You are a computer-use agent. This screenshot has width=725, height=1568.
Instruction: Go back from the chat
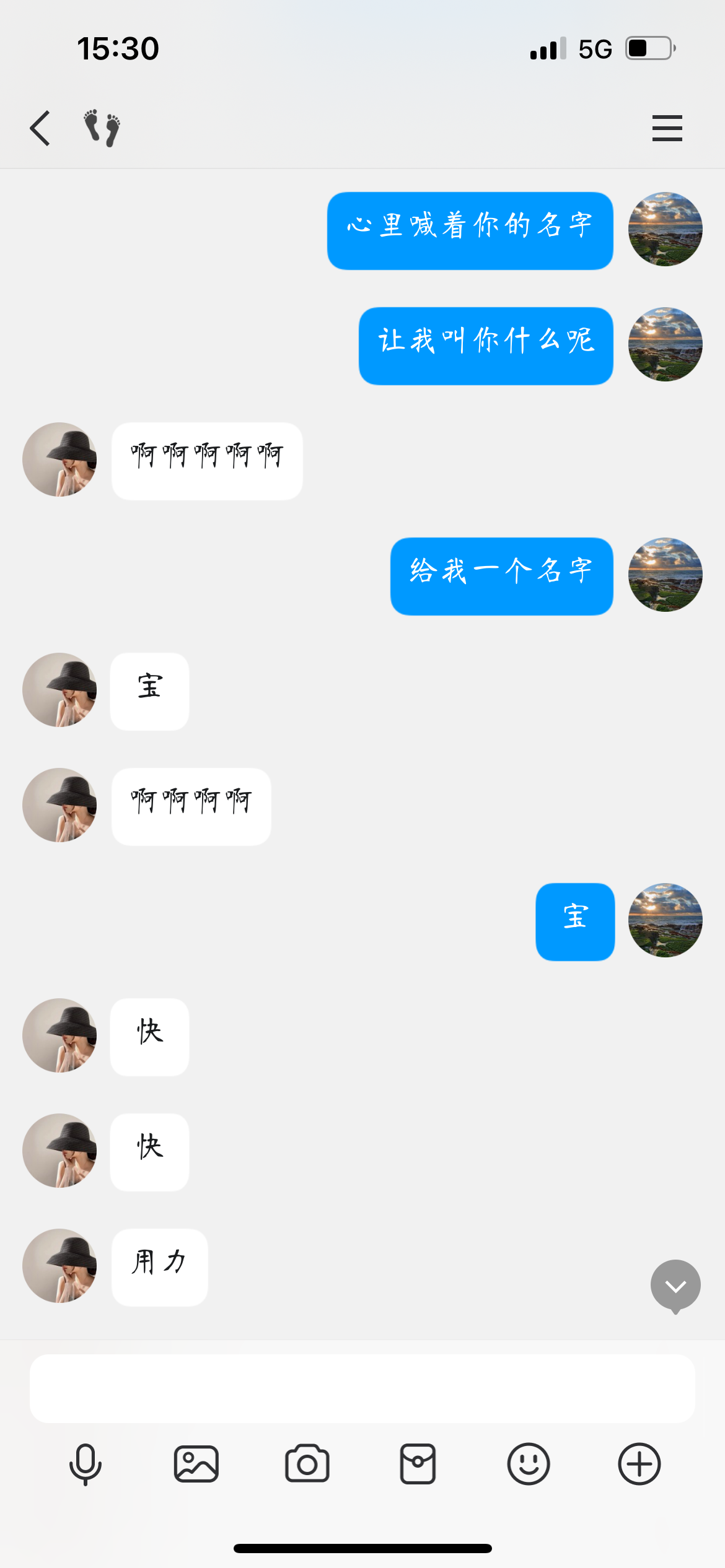coord(40,128)
